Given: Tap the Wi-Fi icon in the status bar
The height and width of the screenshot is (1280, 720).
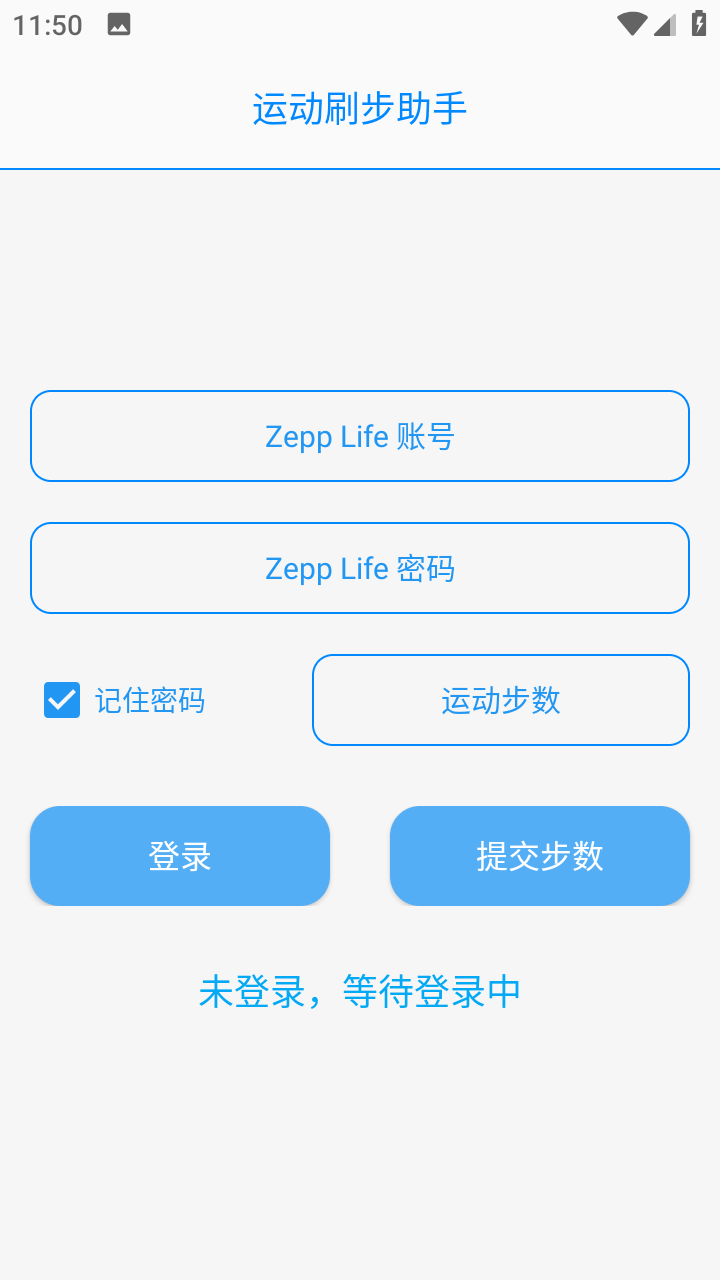Looking at the screenshot, I should point(630,24).
